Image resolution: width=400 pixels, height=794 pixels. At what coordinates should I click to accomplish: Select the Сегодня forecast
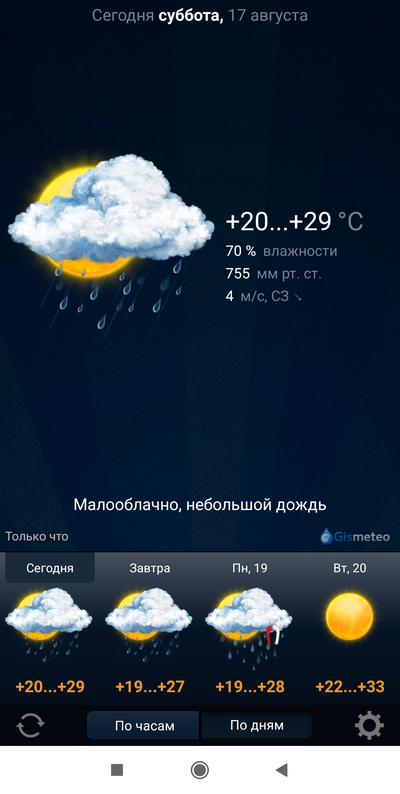coord(50,628)
